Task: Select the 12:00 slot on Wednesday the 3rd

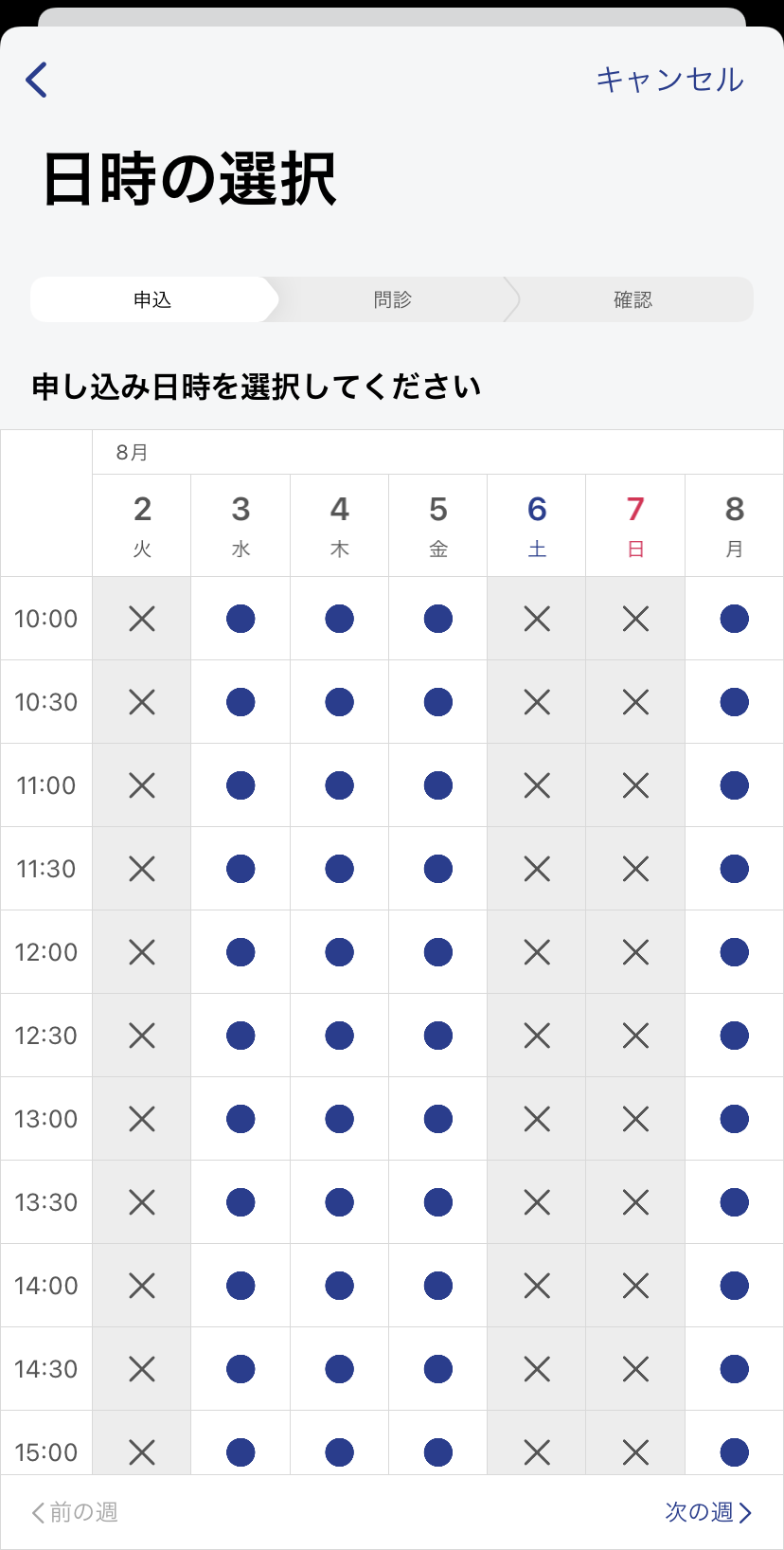Action: (241, 952)
